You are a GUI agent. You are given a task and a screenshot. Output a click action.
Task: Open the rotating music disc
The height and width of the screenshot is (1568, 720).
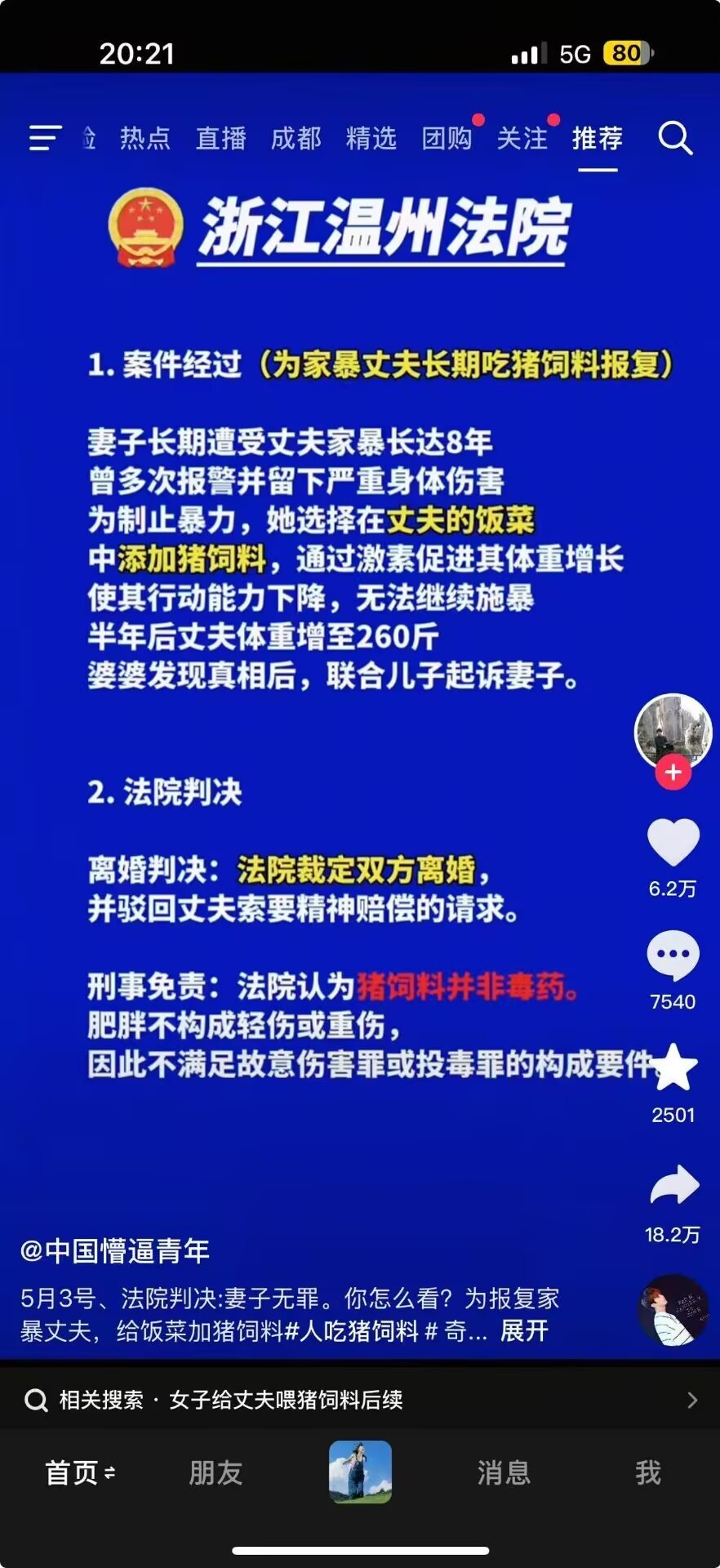coord(673,1310)
